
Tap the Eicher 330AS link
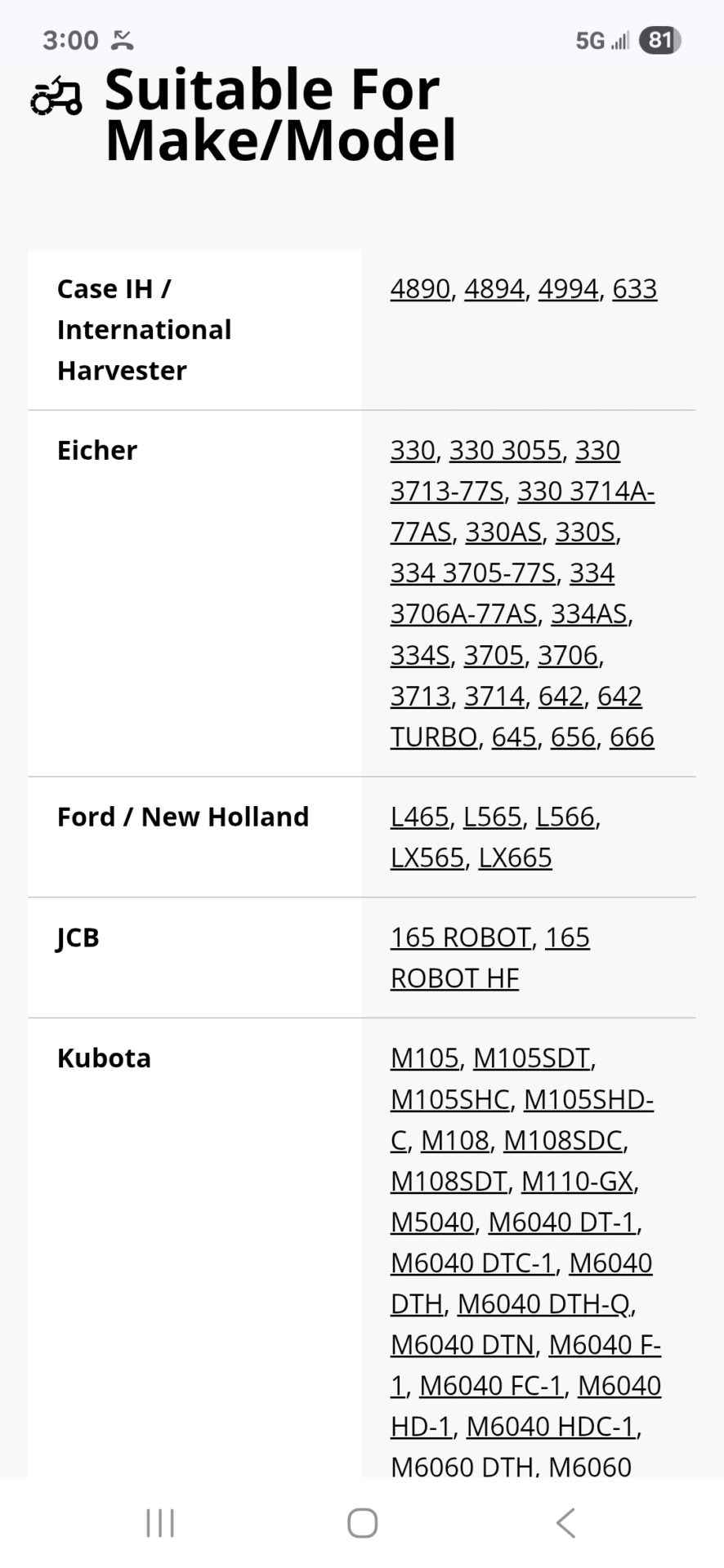click(503, 532)
